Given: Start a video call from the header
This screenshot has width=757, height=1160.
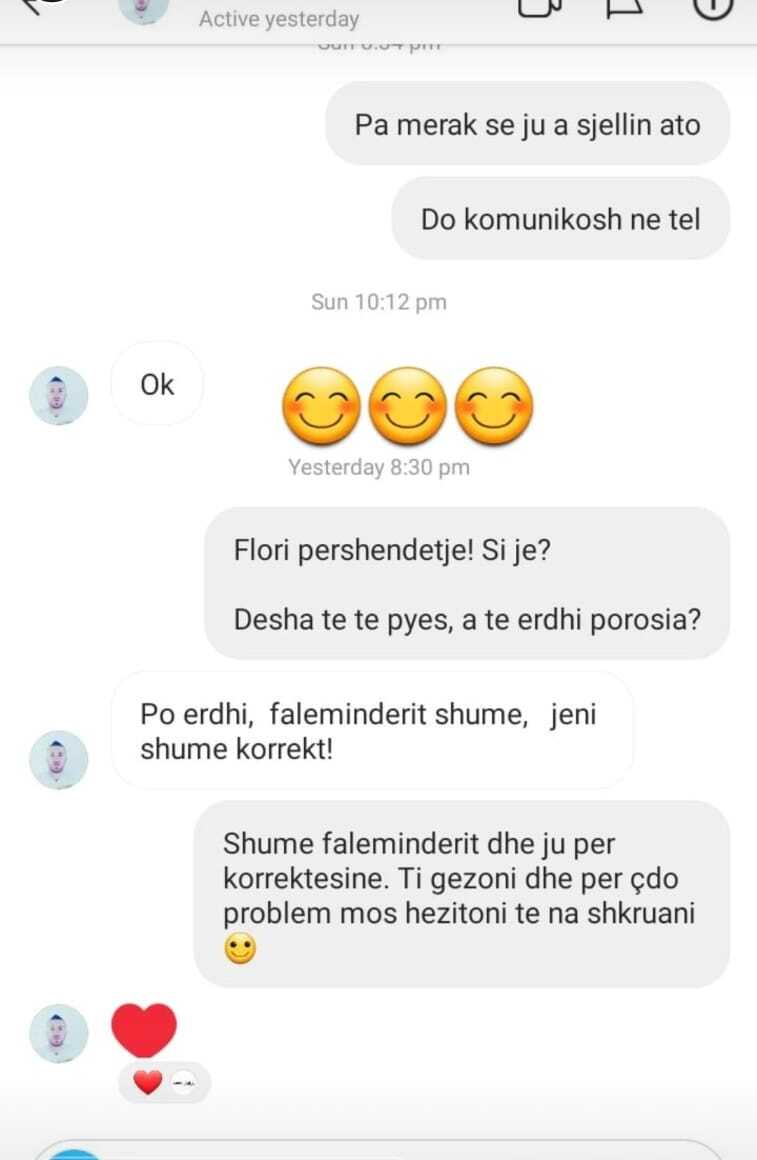Looking at the screenshot, I should coord(536,7).
